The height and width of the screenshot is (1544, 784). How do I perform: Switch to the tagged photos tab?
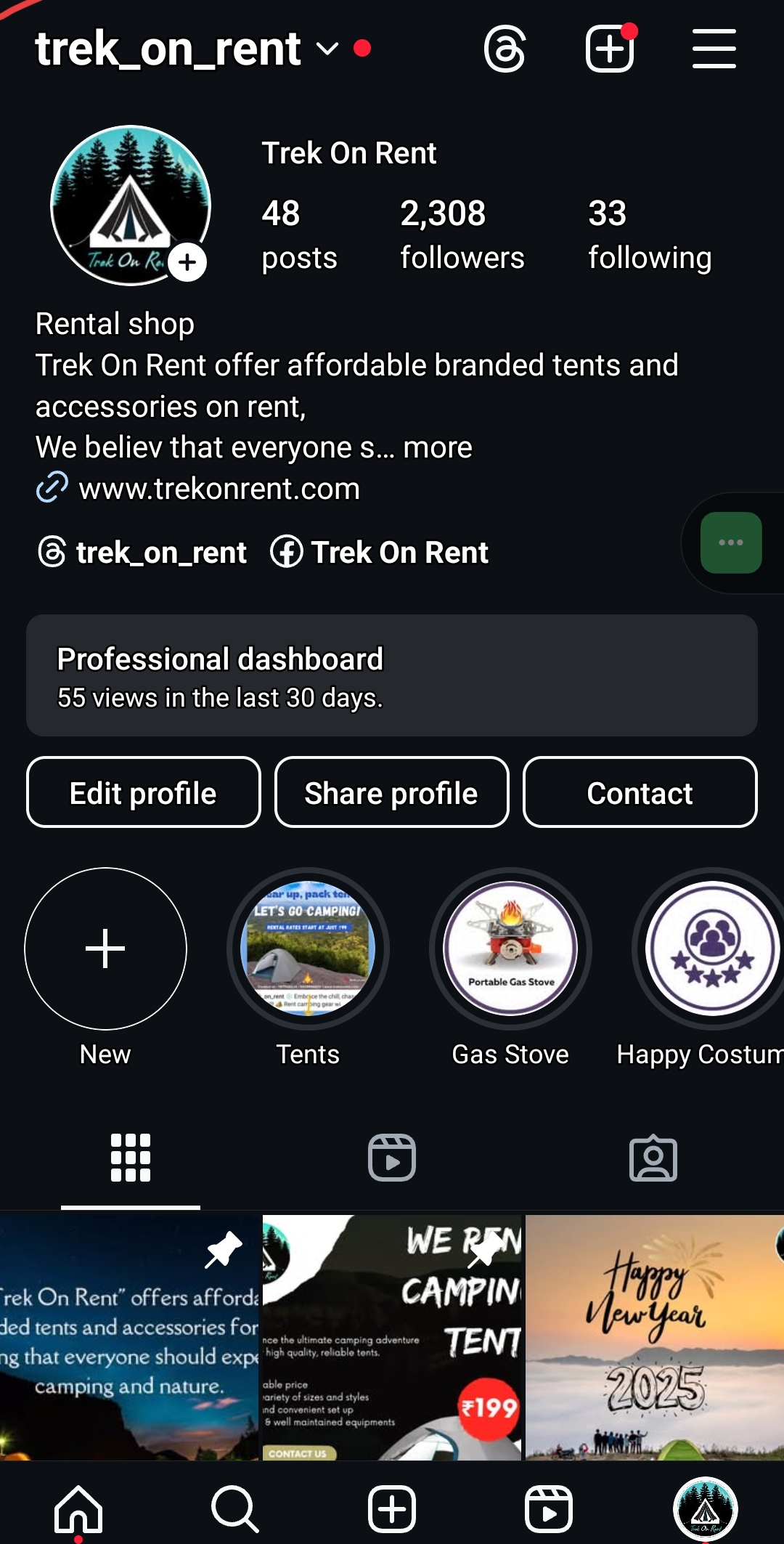click(653, 1158)
